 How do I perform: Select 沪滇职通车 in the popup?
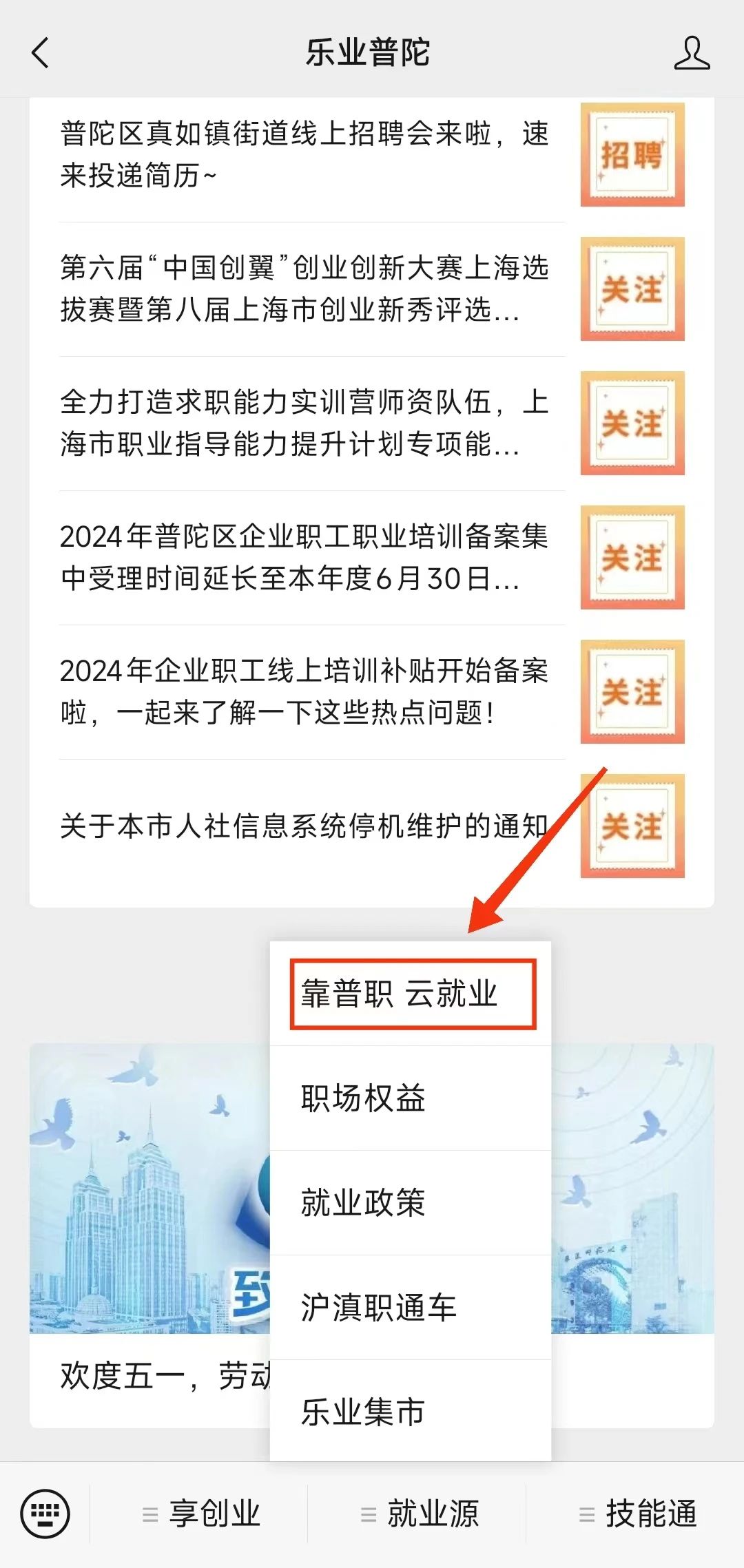click(411, 1308)
